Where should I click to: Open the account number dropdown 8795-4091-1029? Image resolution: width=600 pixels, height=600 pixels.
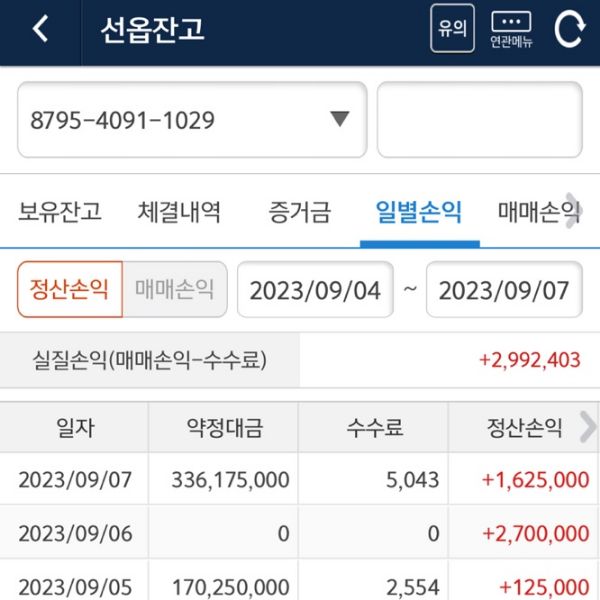point(192,120)
